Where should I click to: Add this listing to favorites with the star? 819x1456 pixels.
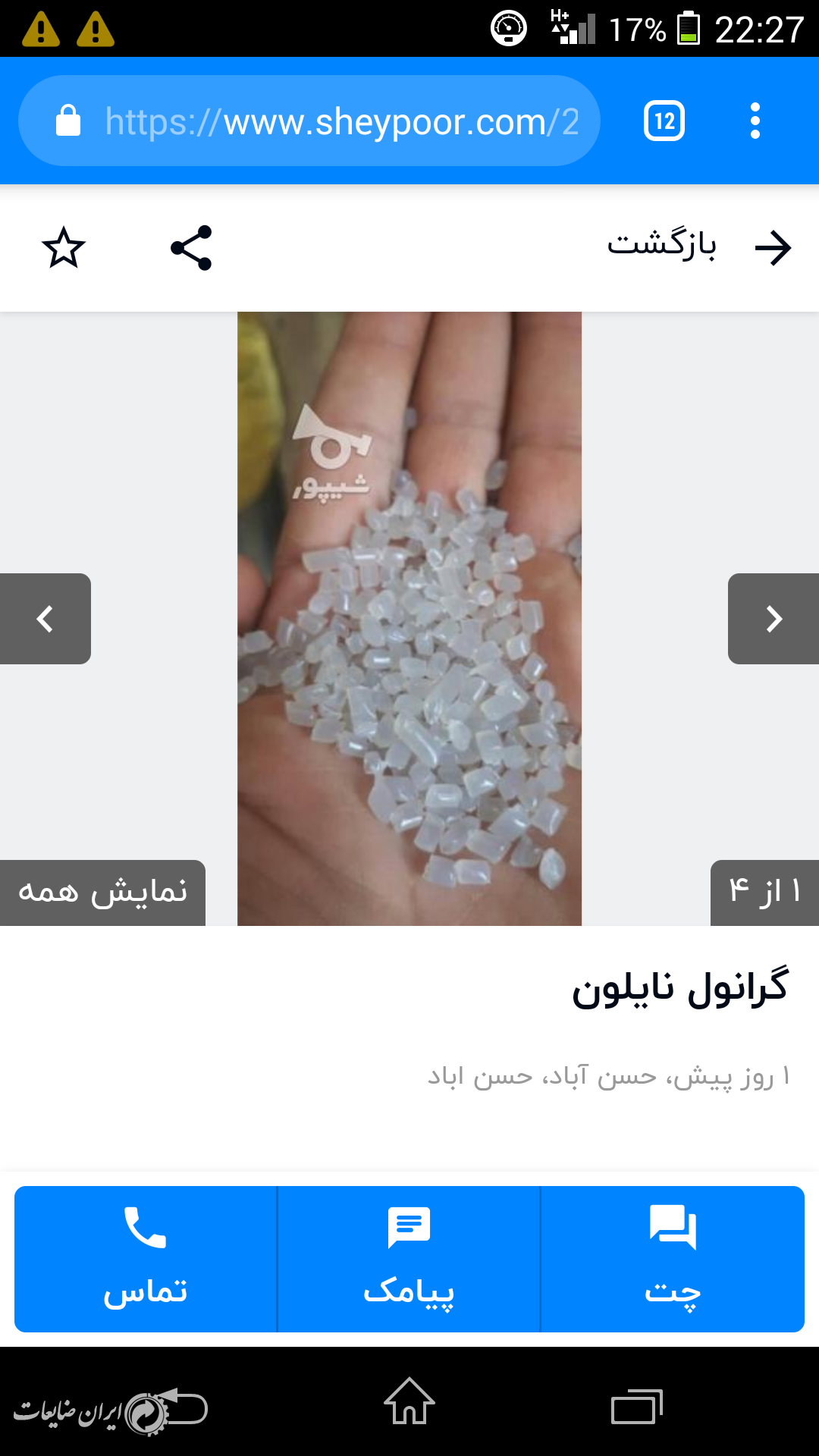point(64,248)
